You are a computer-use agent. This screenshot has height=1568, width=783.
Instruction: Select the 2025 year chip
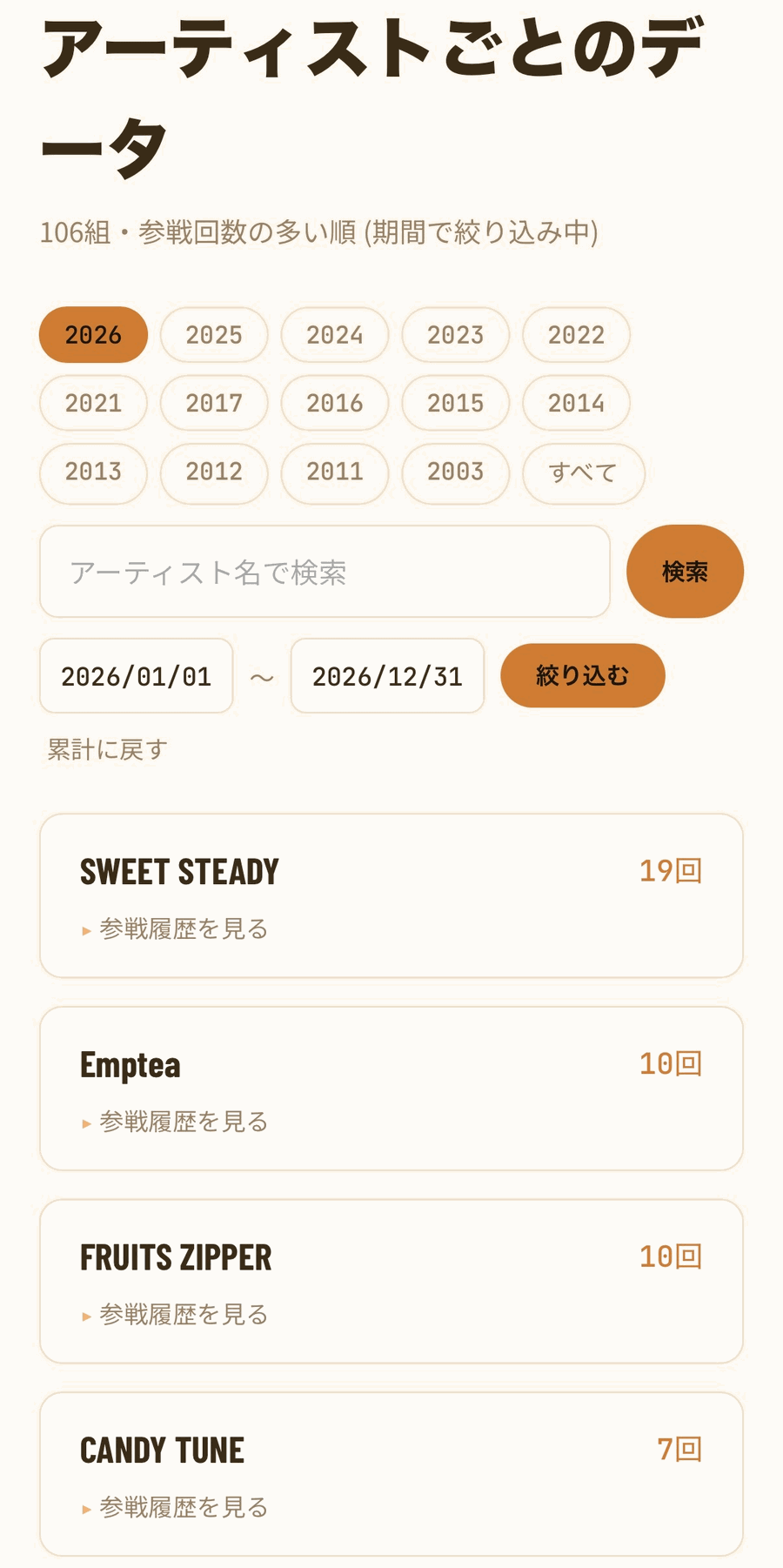(214, 335)
